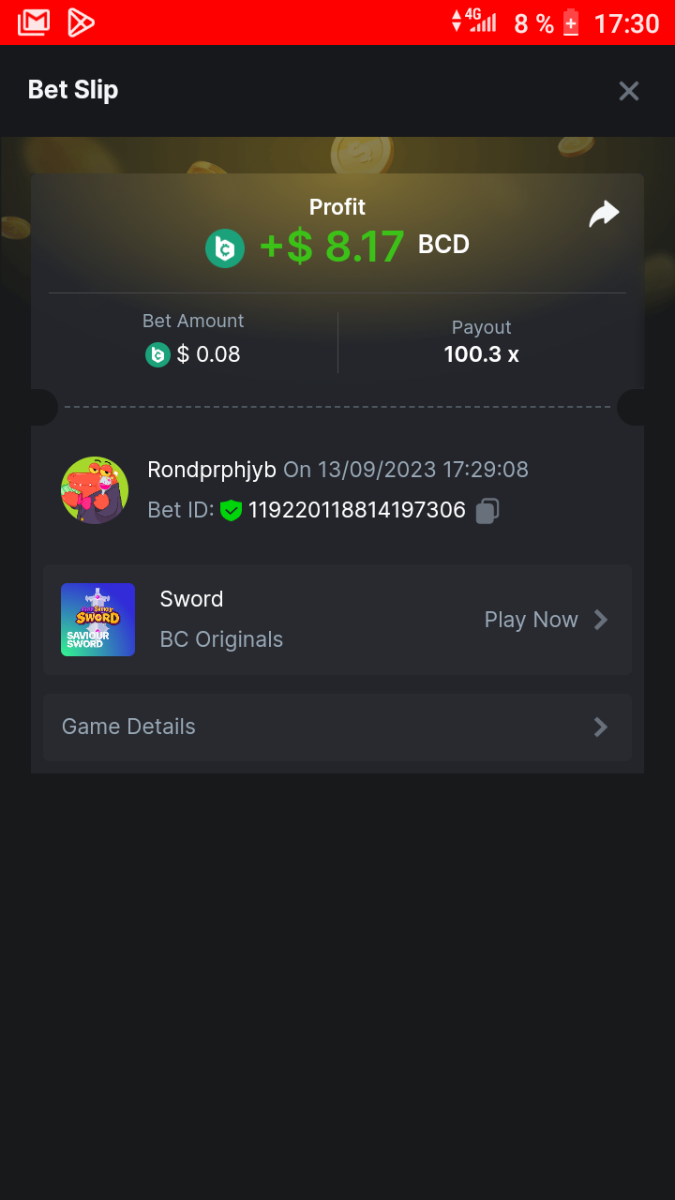The image size is (675, 1200).
Task: Share this bet slip
Action: tap(604, 214)
